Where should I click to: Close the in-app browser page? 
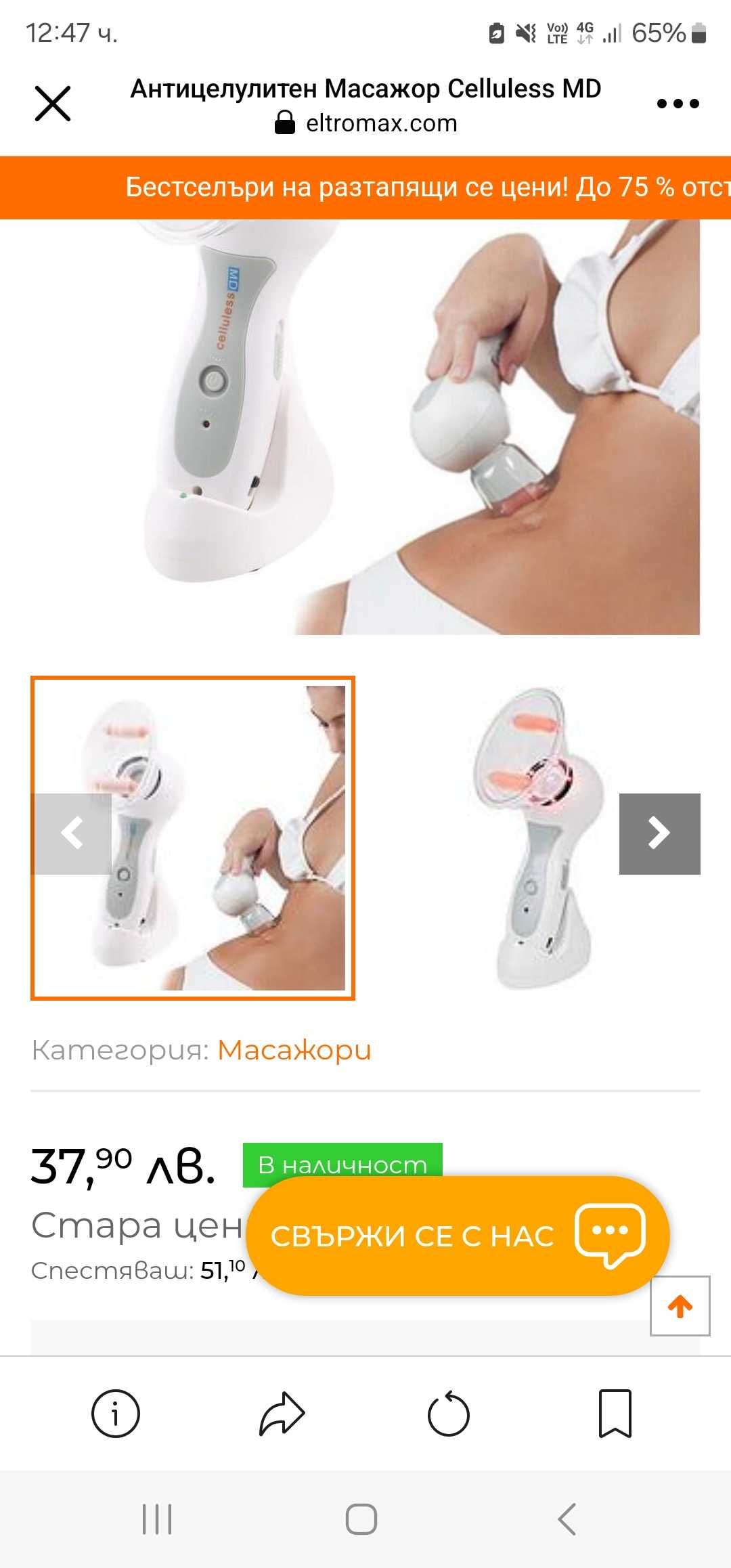coord(53,104)
